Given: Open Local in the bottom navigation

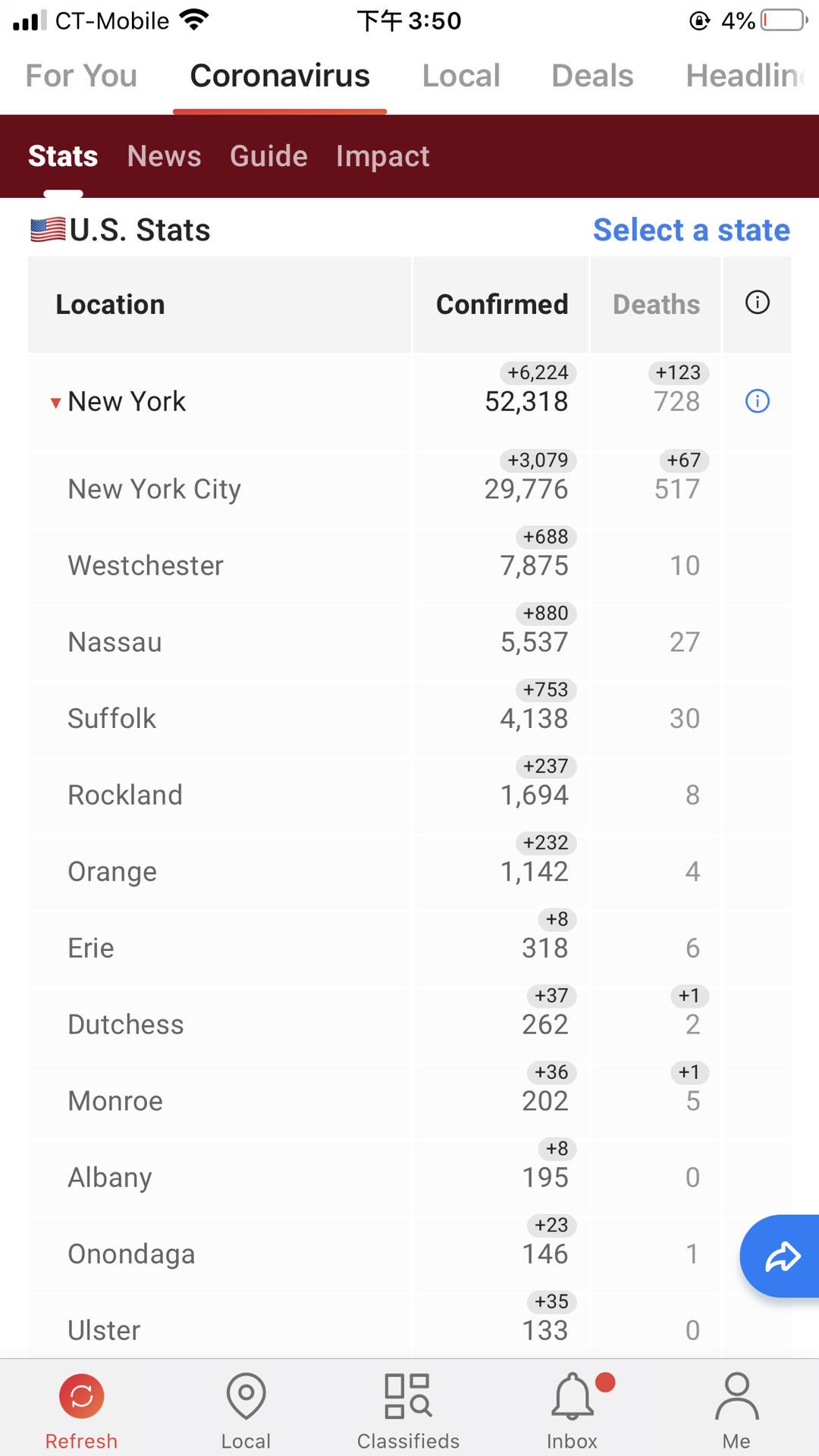Looking at the screenshot, I should click(246, 1411).
